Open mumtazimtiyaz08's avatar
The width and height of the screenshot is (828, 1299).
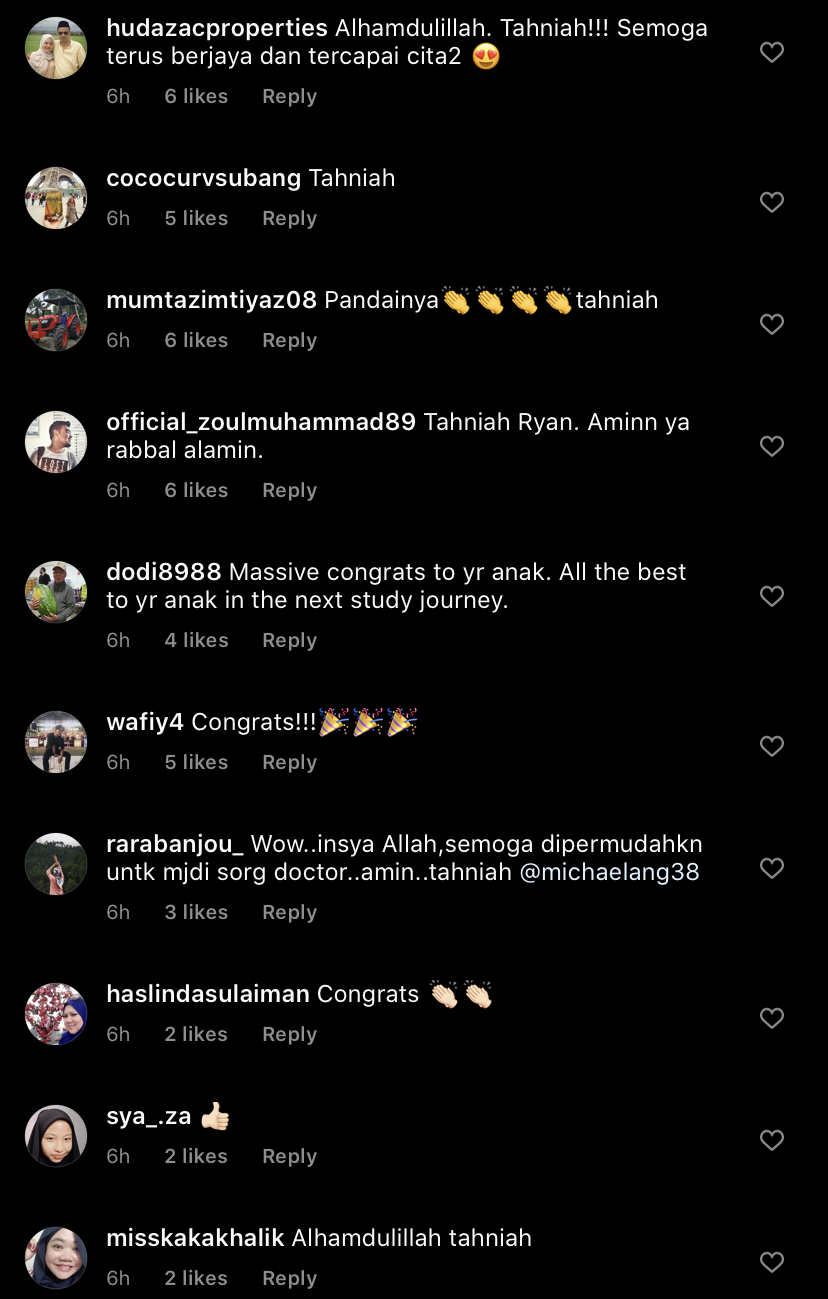[56, 320]
